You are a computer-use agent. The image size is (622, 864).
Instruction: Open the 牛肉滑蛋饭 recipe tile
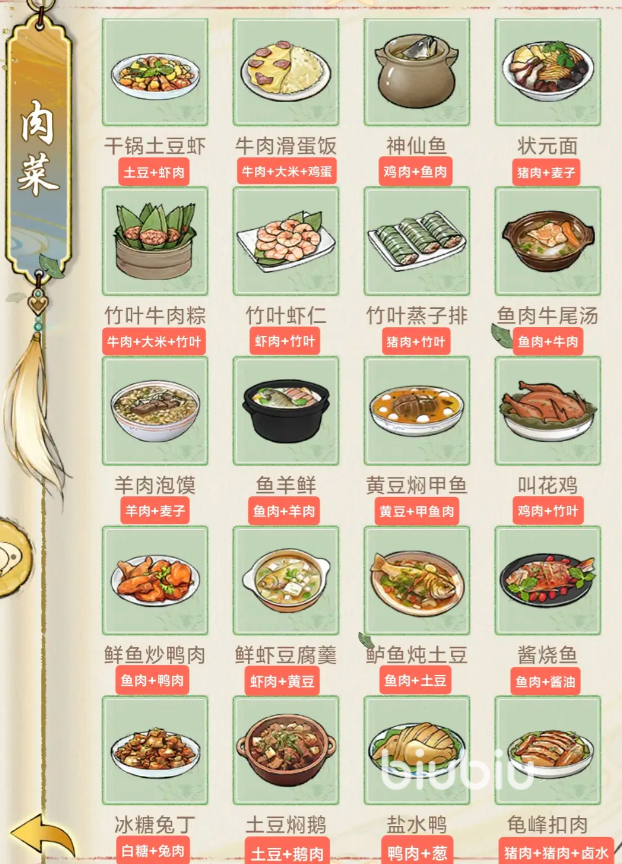[286, 72]
